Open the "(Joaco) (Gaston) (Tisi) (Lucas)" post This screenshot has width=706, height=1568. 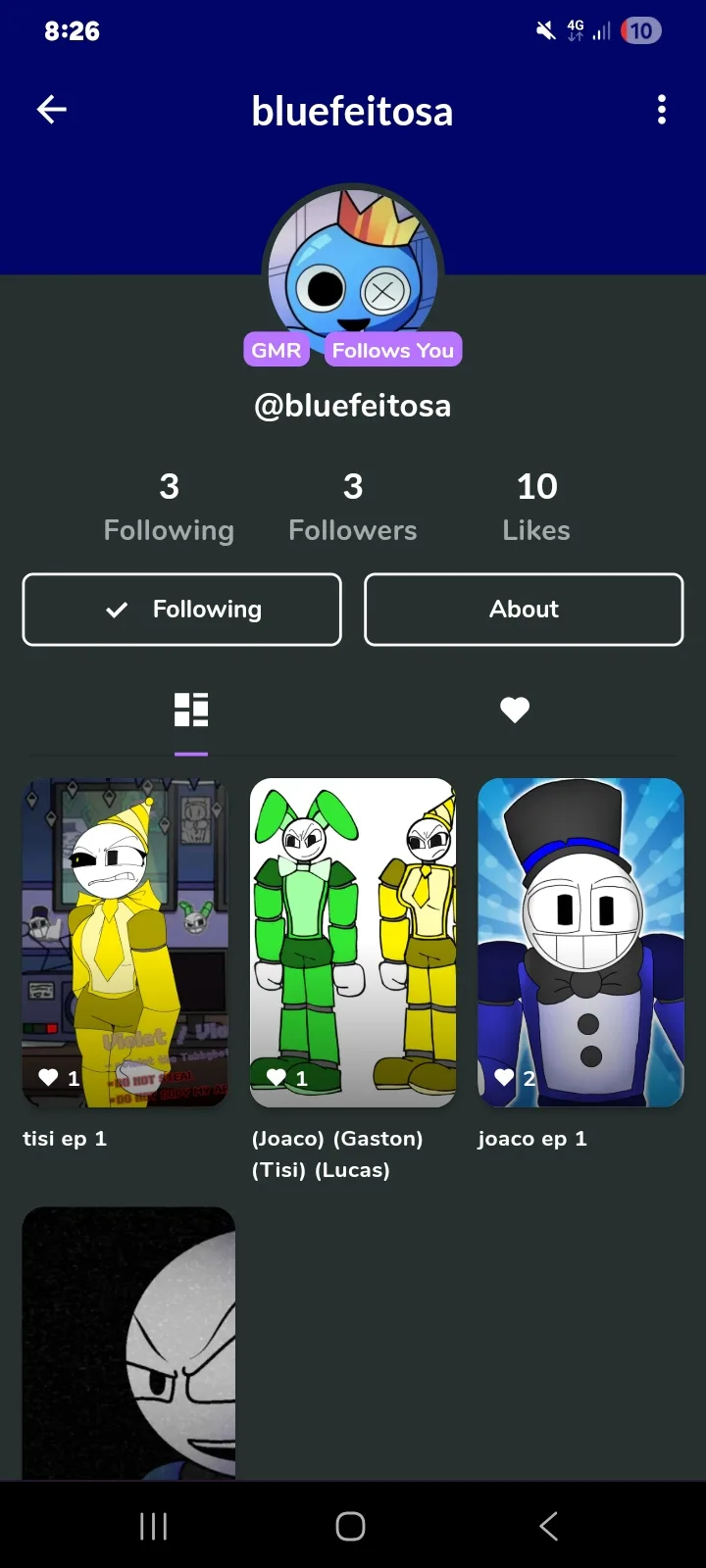[x=353, y=943]
